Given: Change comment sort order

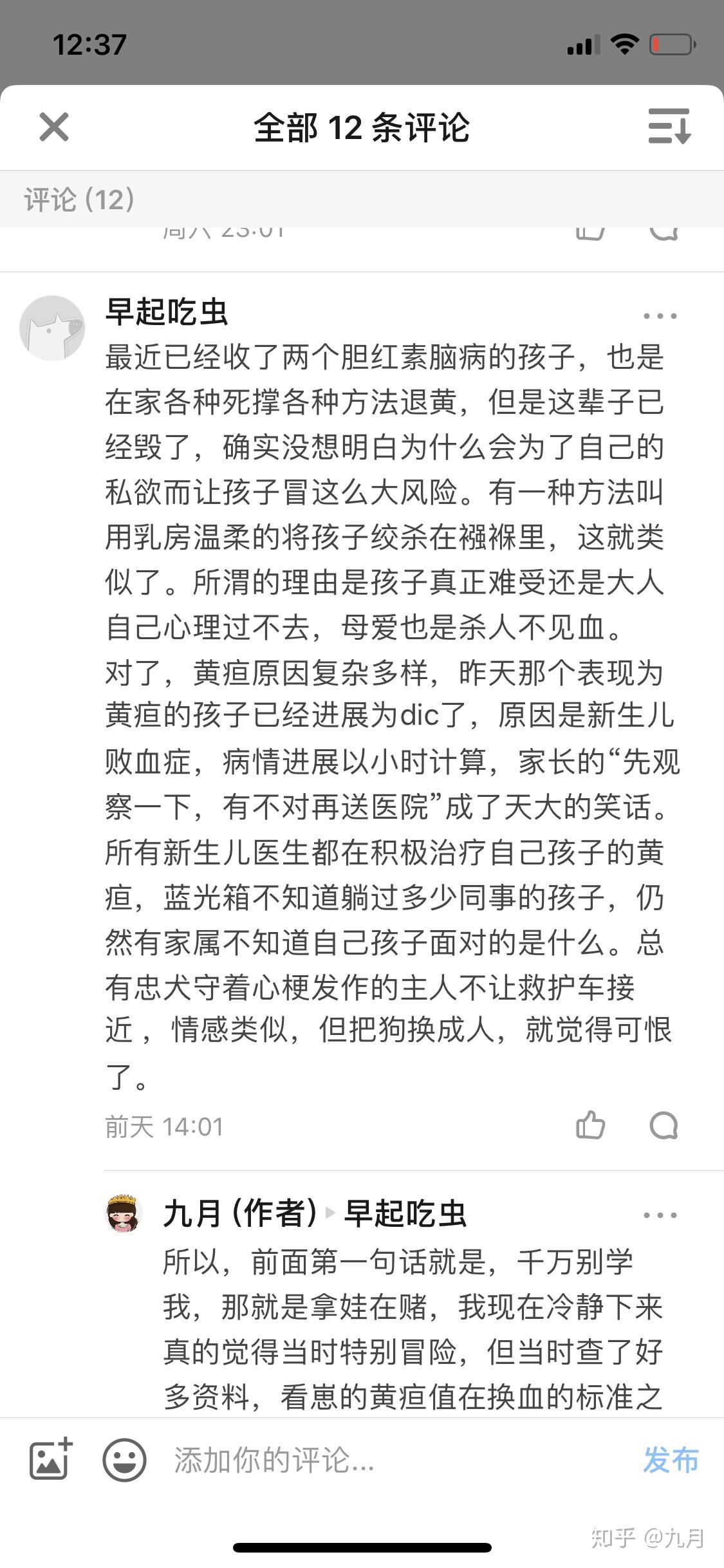Looking at the screenshot, I should point(669,126).
